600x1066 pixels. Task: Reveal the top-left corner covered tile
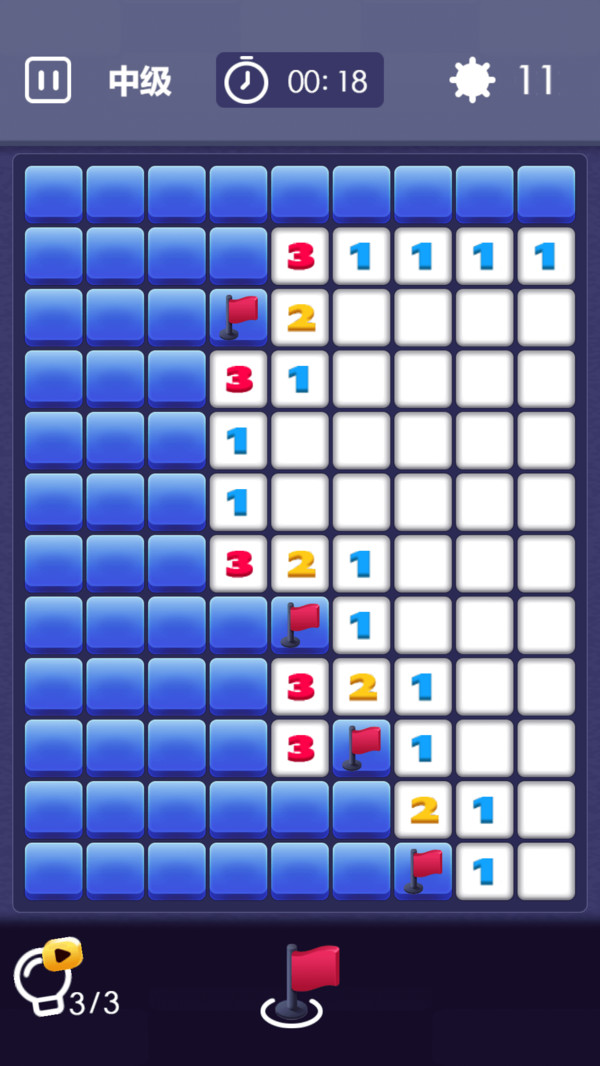54,192
